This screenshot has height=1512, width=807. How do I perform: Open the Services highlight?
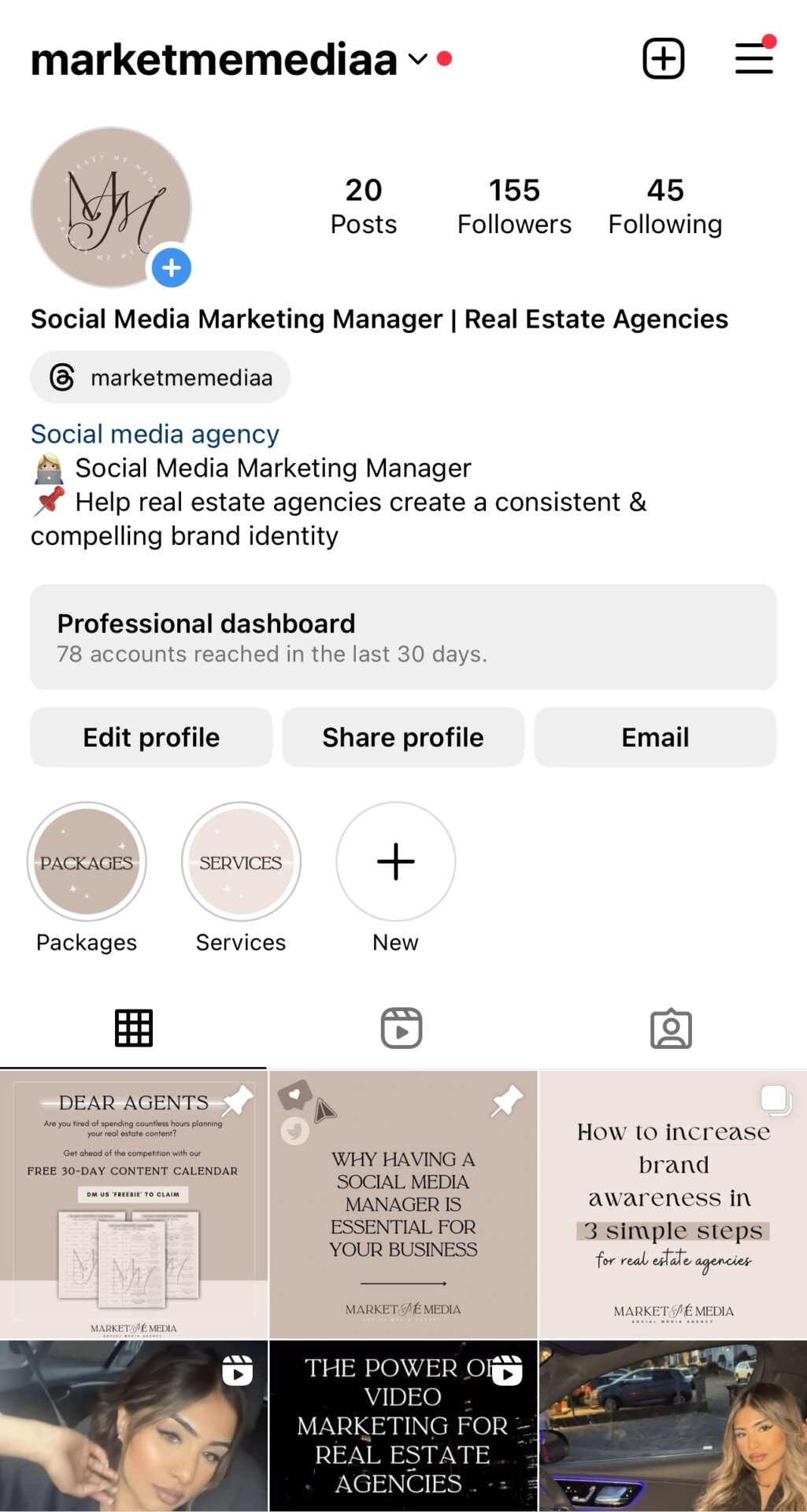tap(241, 862)
